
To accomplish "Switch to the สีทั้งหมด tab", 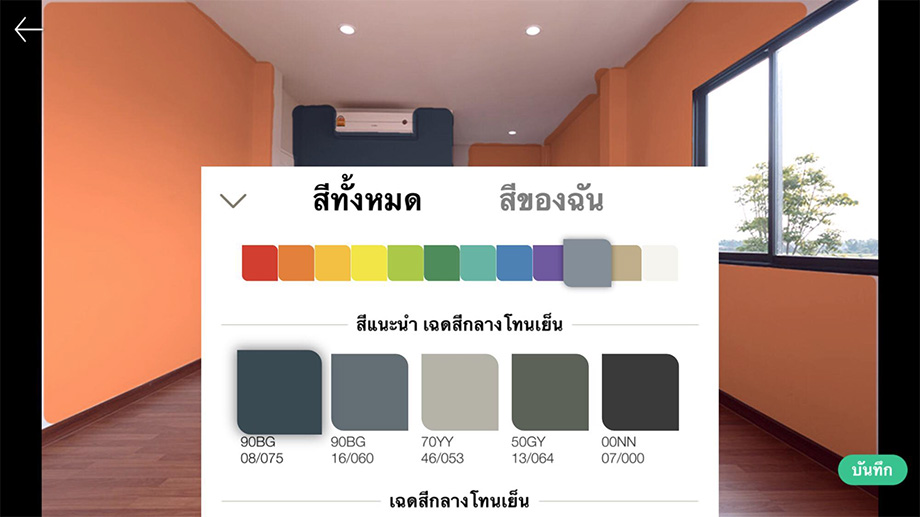I will [x=367, y=201].
